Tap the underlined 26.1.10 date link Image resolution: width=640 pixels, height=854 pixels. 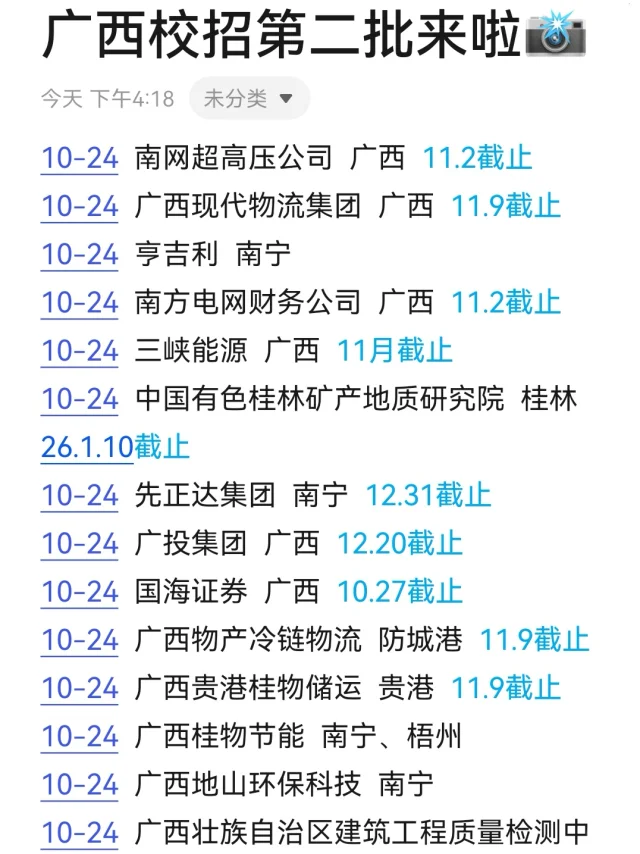tap(87, 448)
